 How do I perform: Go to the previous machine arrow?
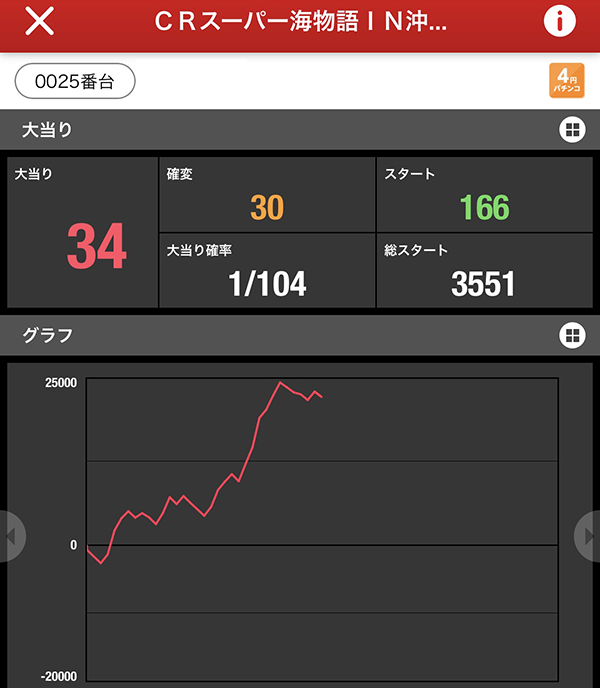9,537
